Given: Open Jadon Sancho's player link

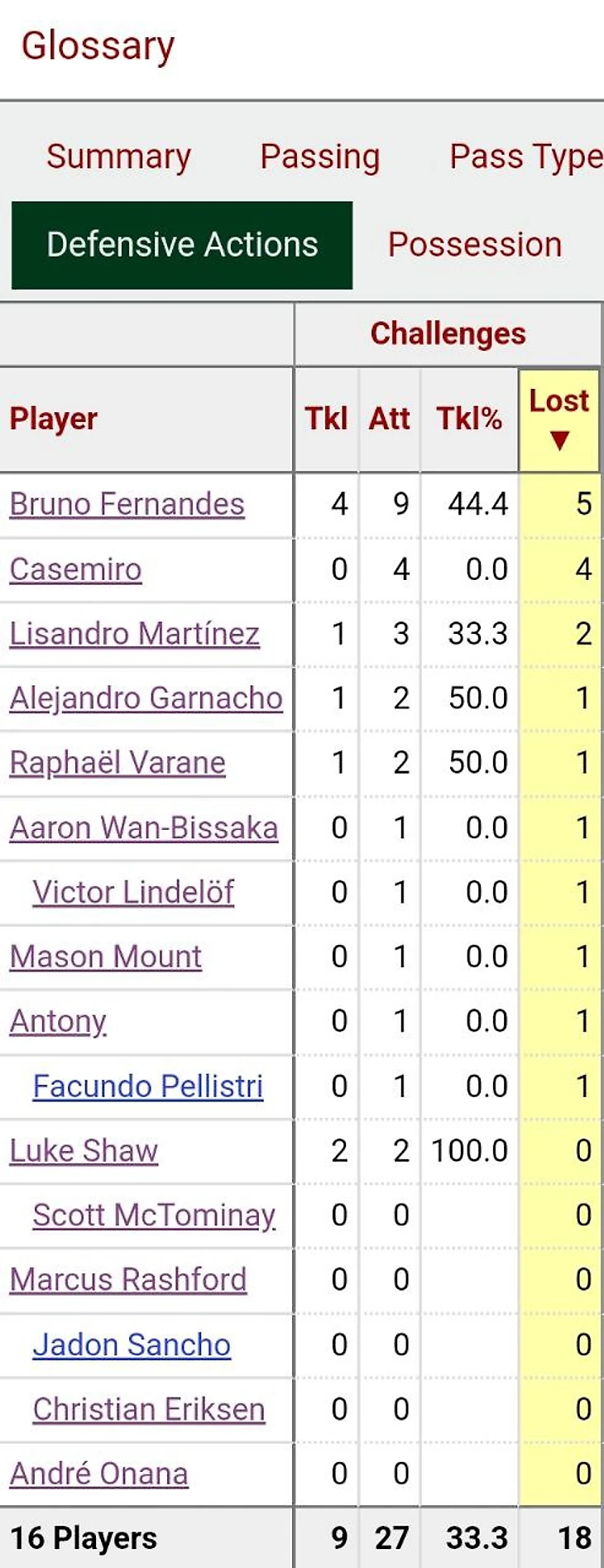Looking at the screenshot, I should (x=131, y=1345).
